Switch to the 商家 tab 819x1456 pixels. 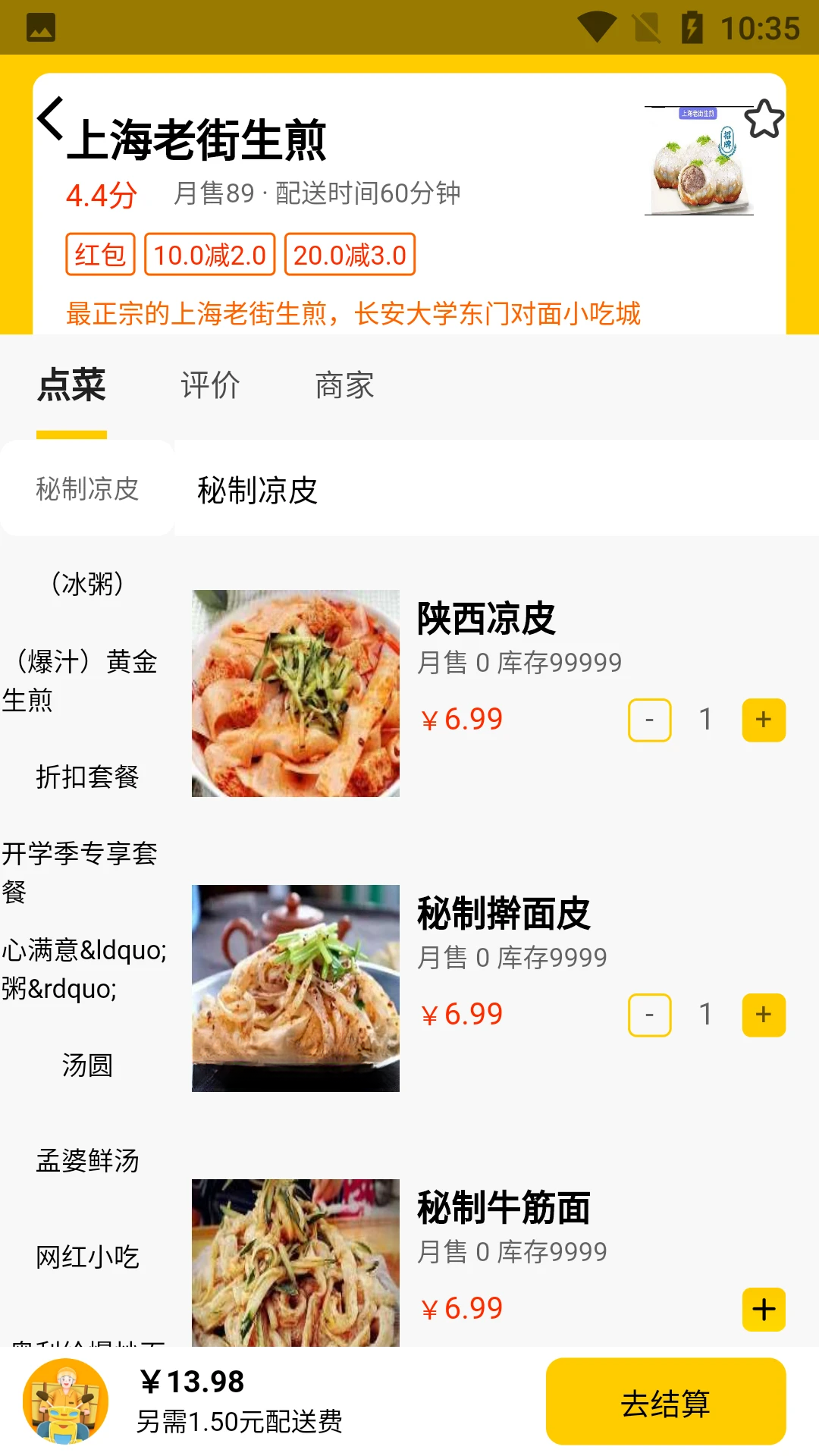pos(345,385)
